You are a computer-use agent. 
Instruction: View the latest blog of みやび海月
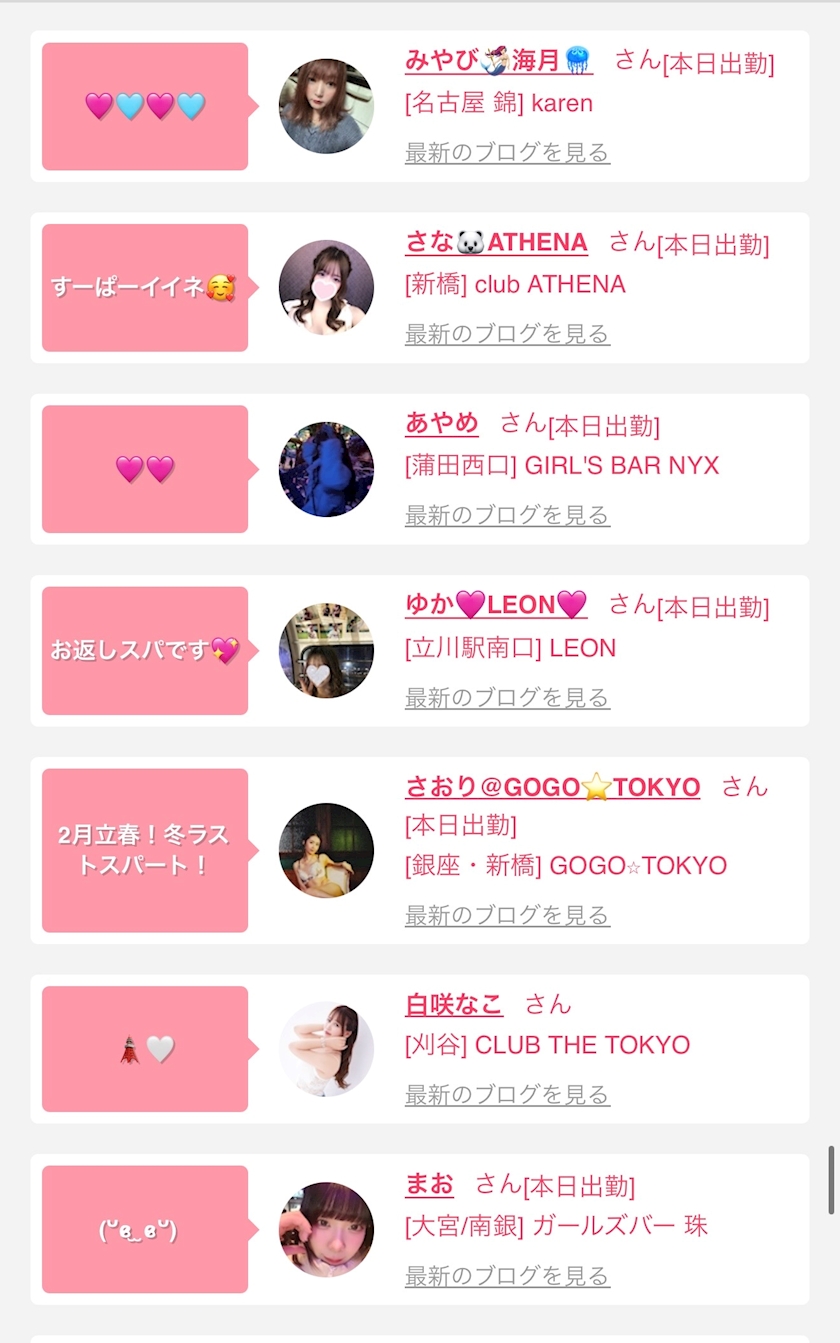click(x=507, y=153)
